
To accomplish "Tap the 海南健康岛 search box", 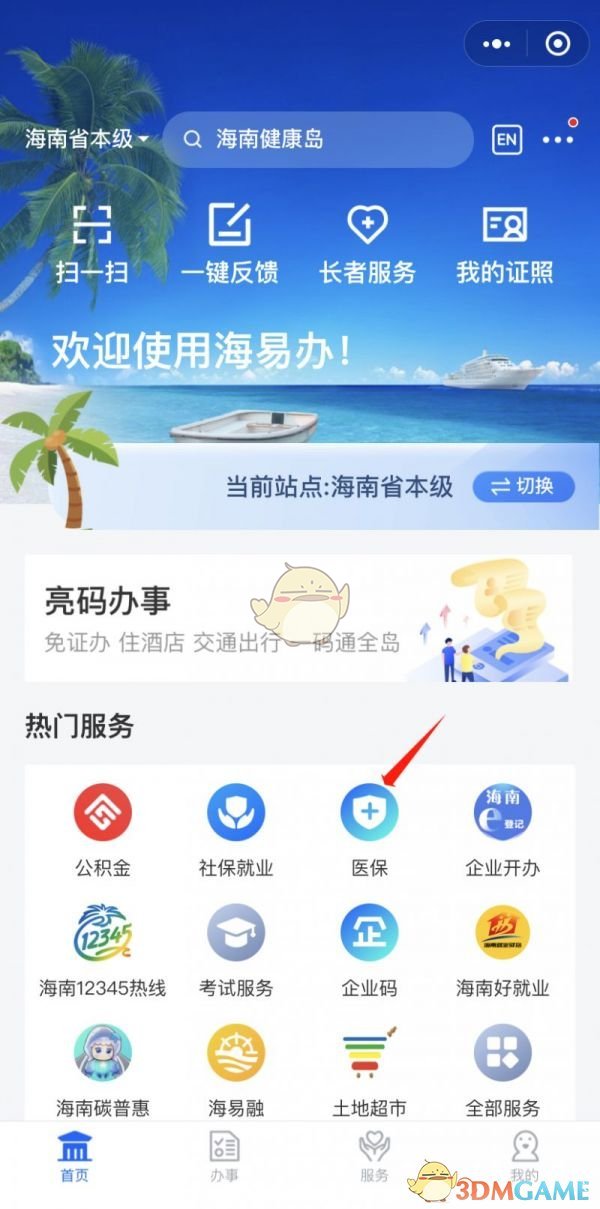I will click(318, 139).
